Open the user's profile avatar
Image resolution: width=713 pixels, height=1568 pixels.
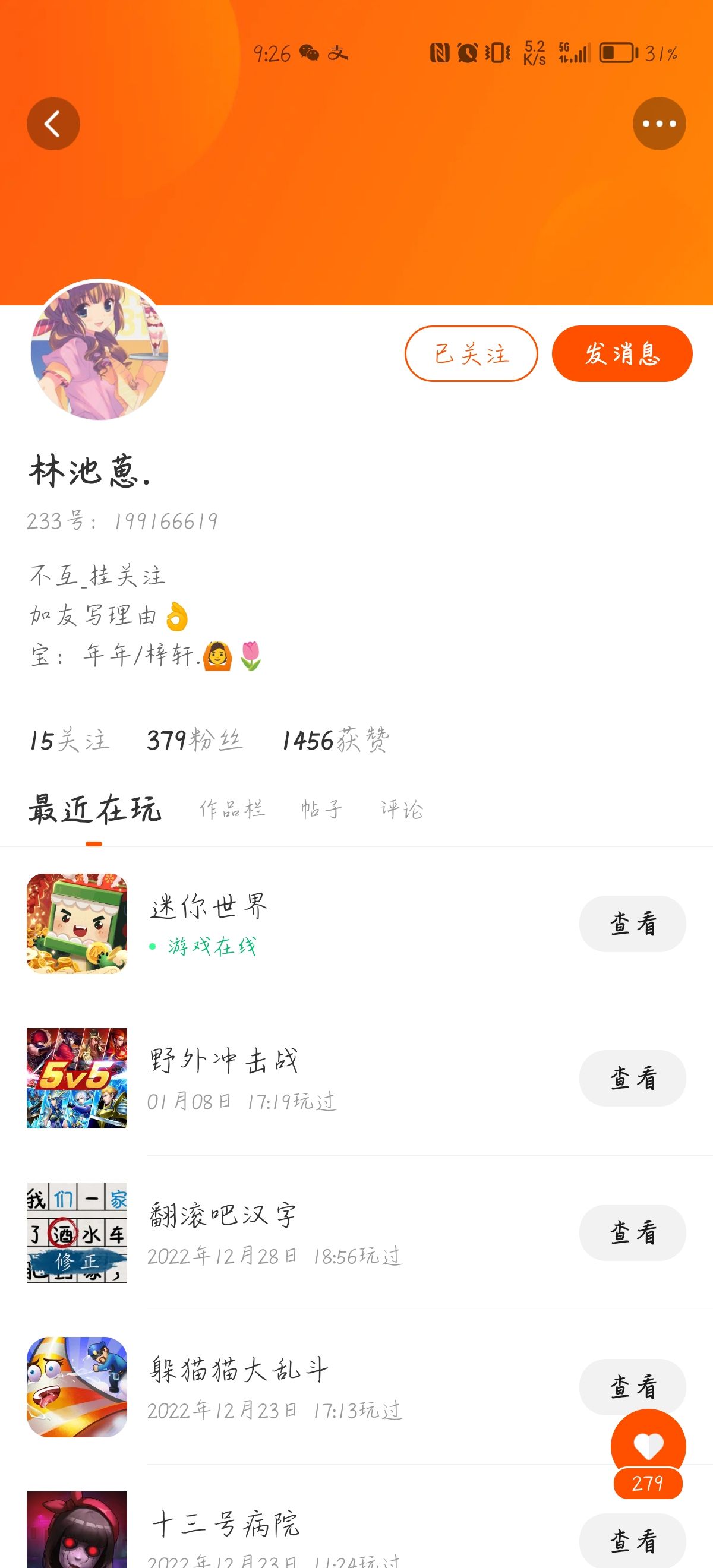[99, 350]
